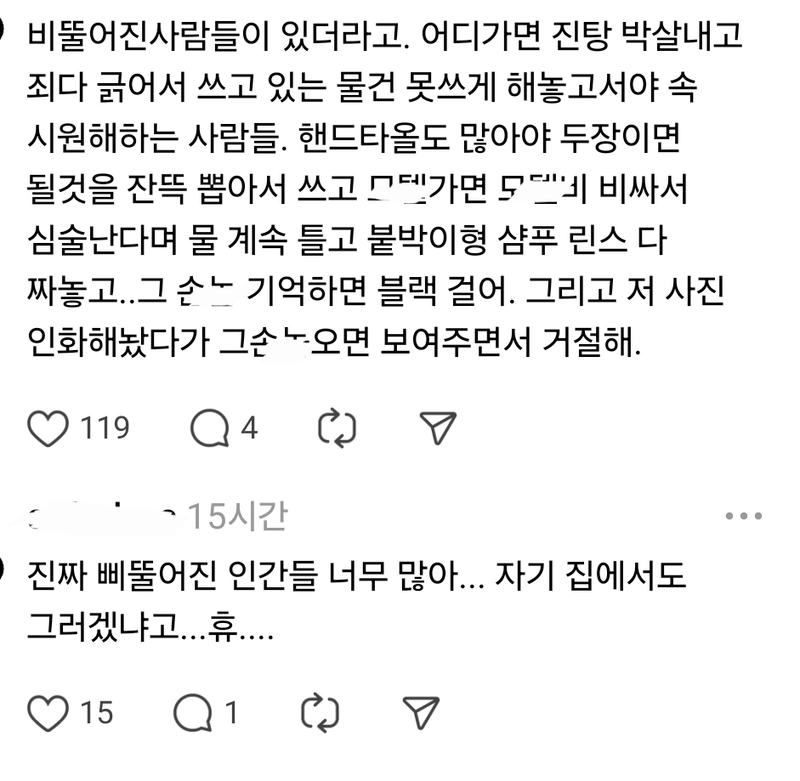Open comments on the post with 4 replies
800x781 pixels.
click(x=209, y=428)
